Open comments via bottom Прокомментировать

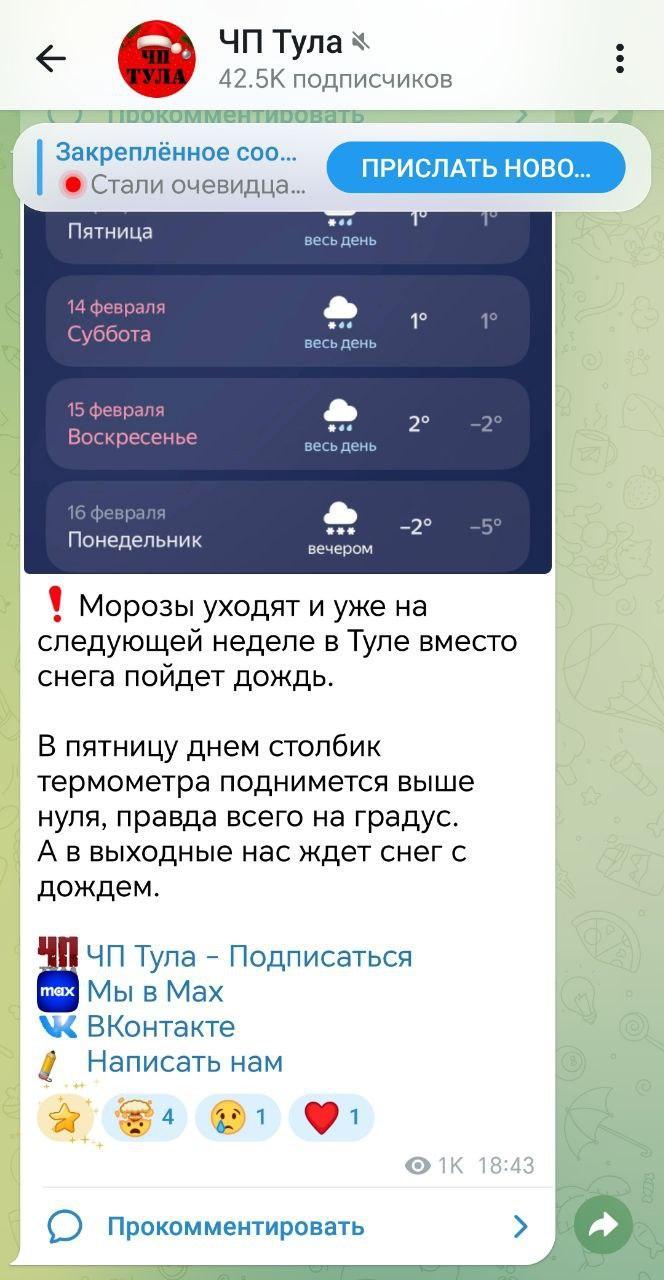pos(235,1227)
